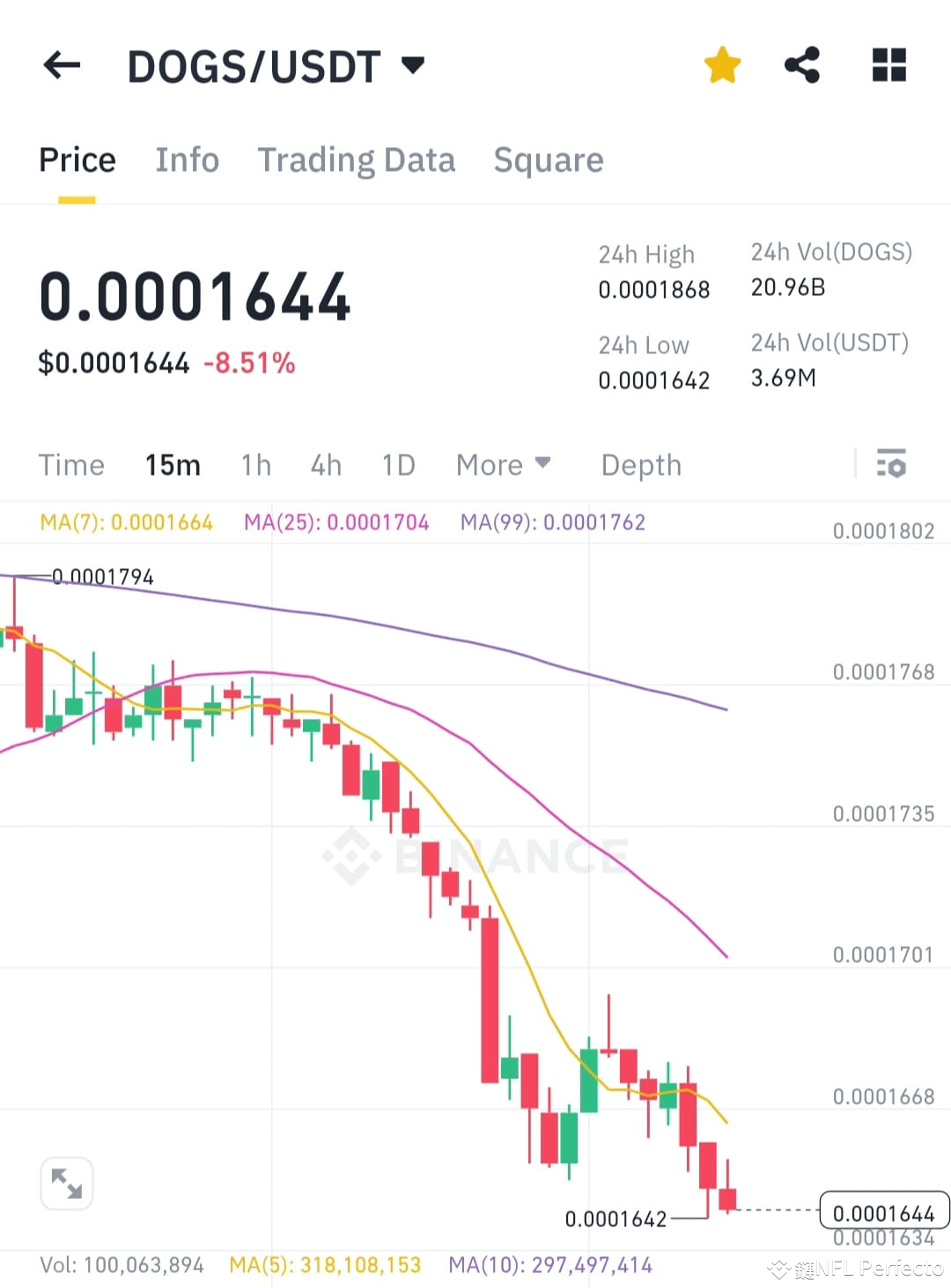Switch to the Trading Data tab

pos(356,159)
